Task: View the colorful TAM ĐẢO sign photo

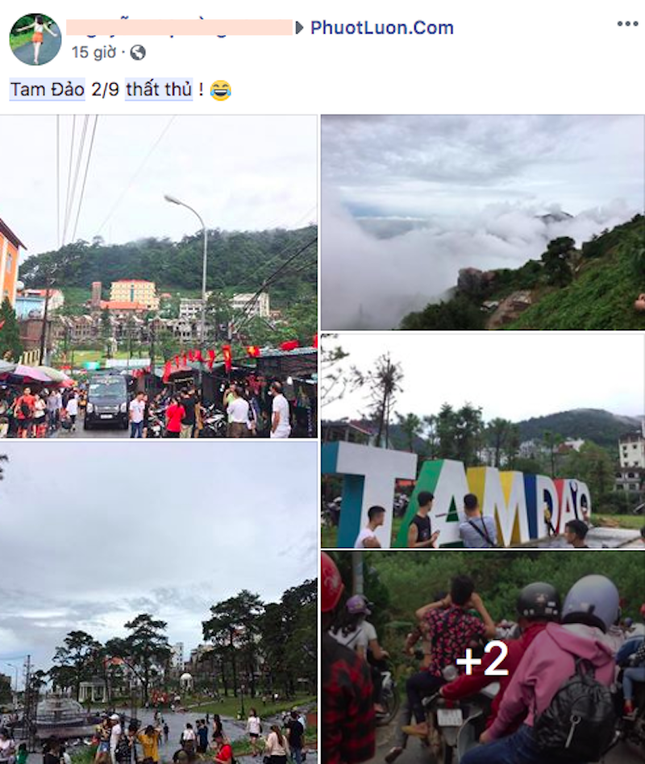Action: (x=482, y=441)
